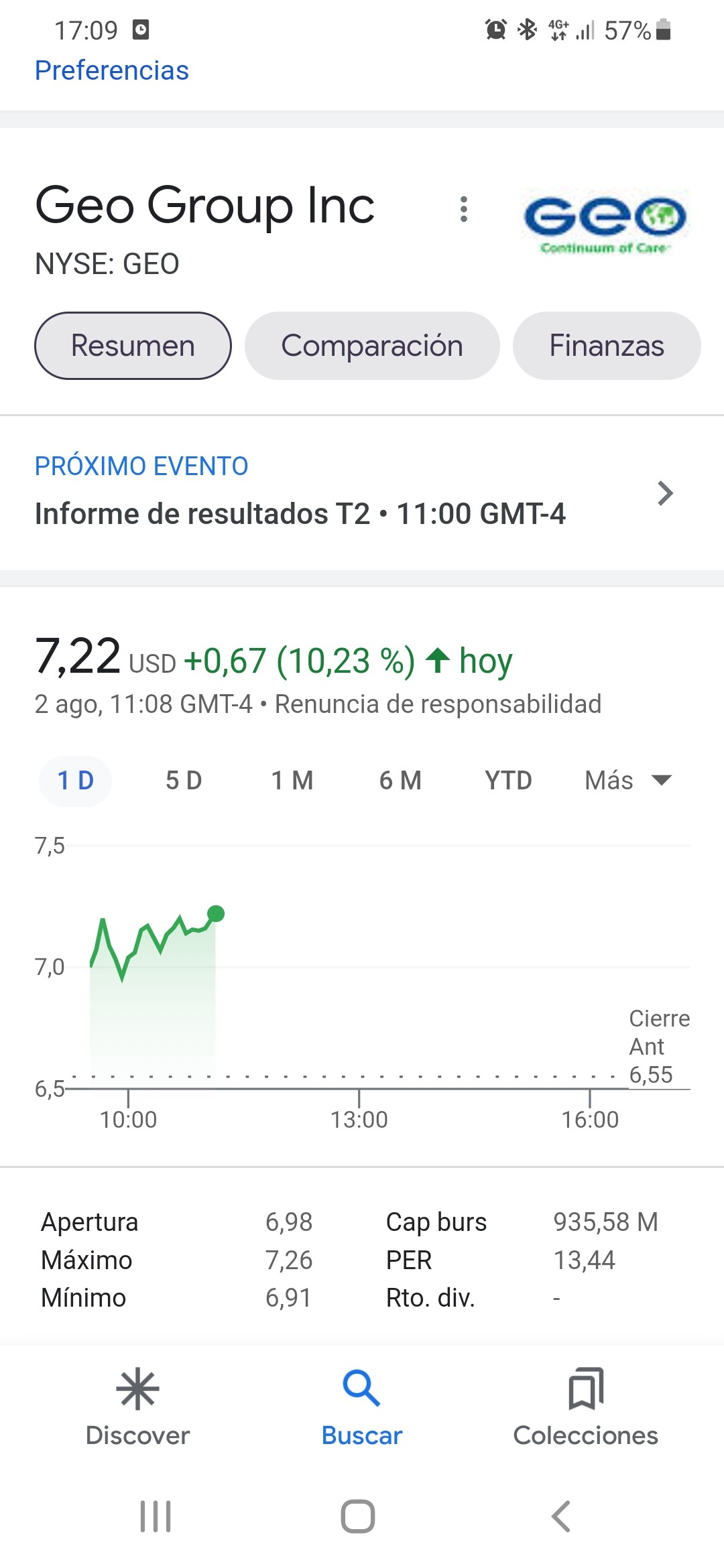Open the Preferencias link
724x1568 pixels.
(112, 70)
